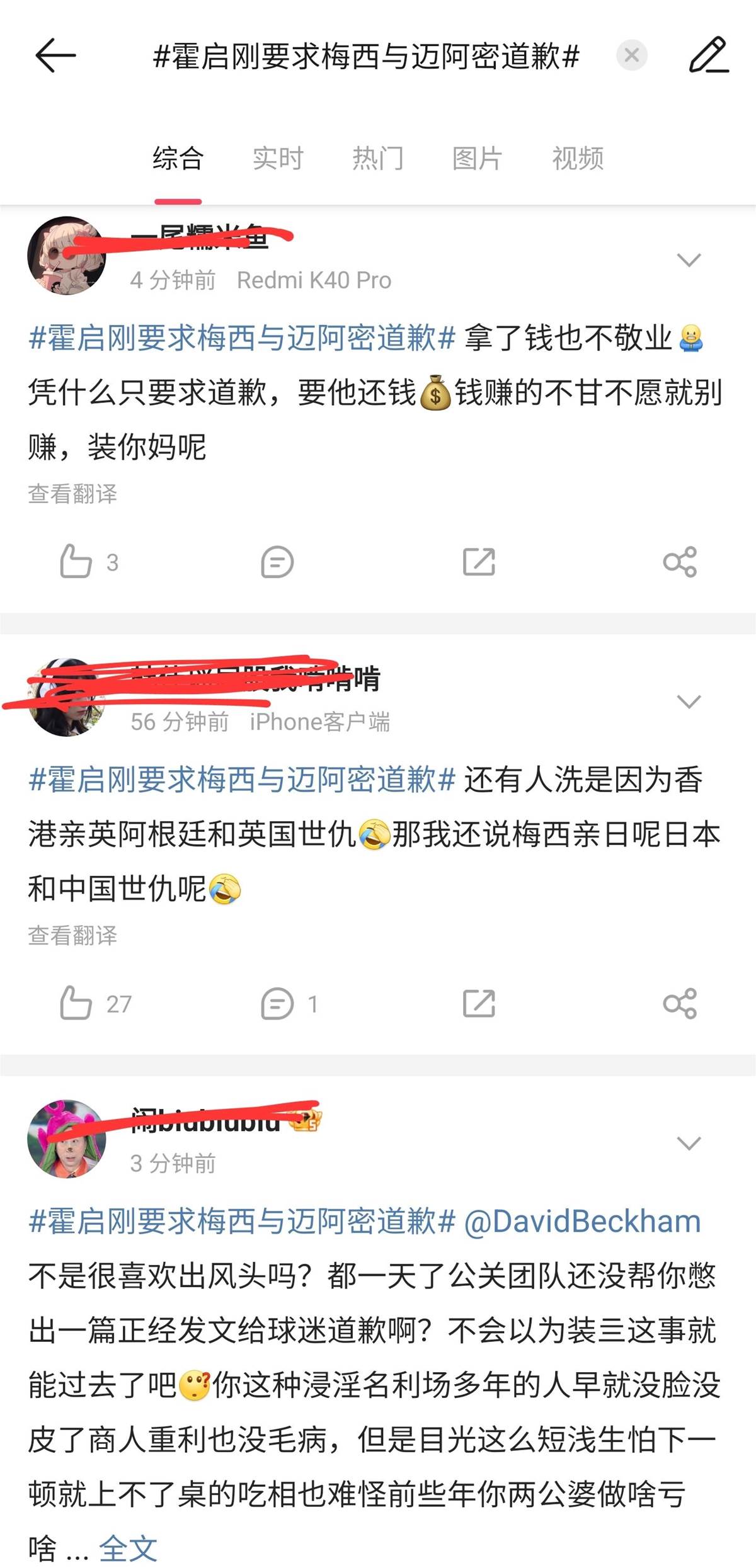Like the post with 3 likes

pyautogui.click(x=76, y=561)
